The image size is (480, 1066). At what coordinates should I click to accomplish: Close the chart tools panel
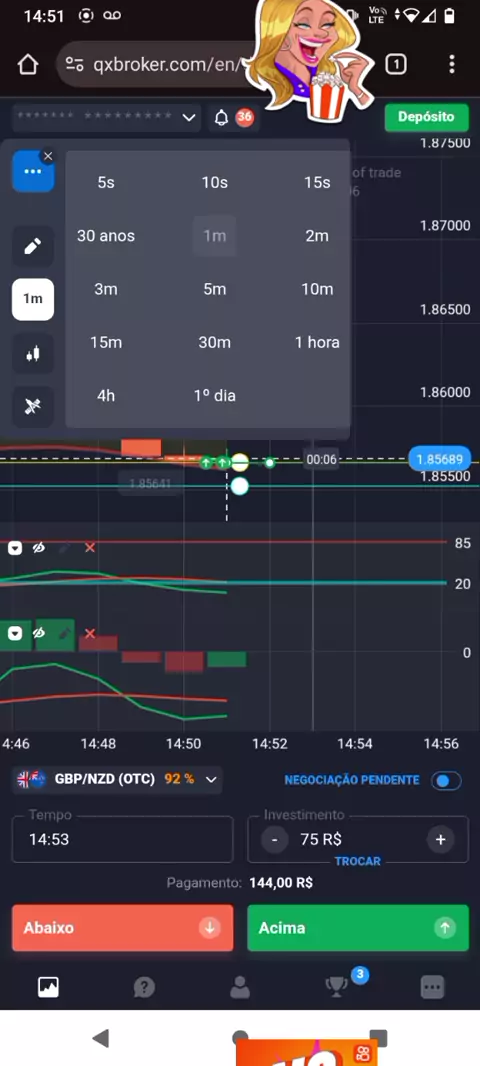pos(48,156)
